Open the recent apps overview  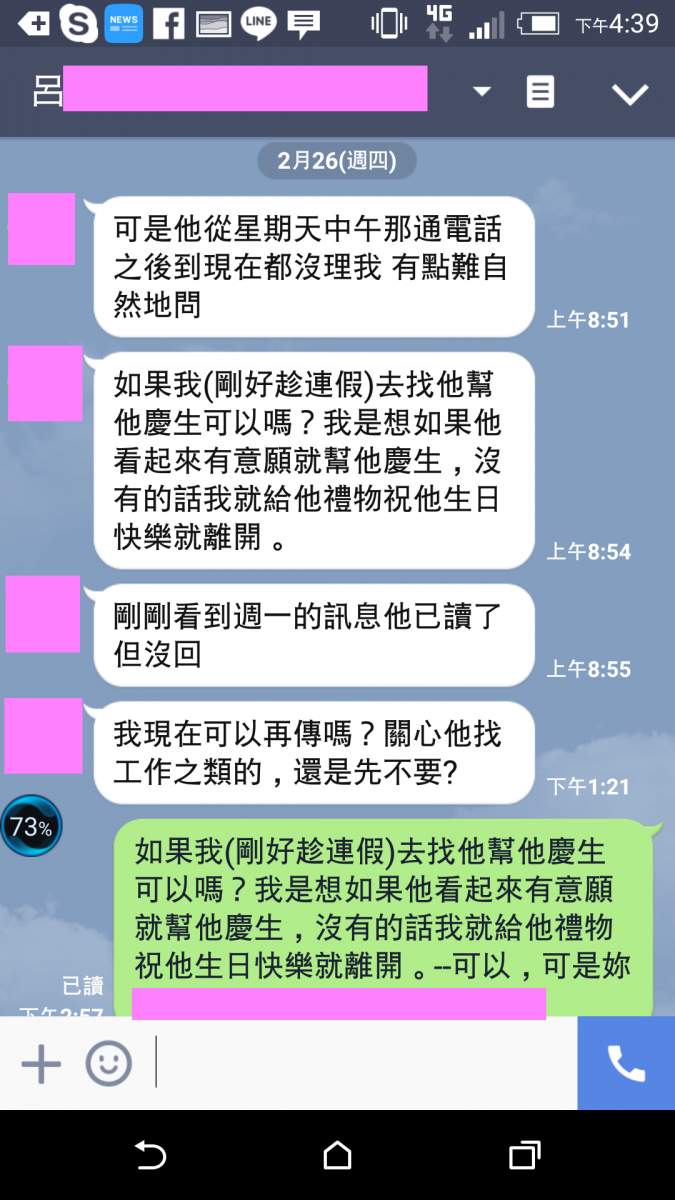point(524,1156)
